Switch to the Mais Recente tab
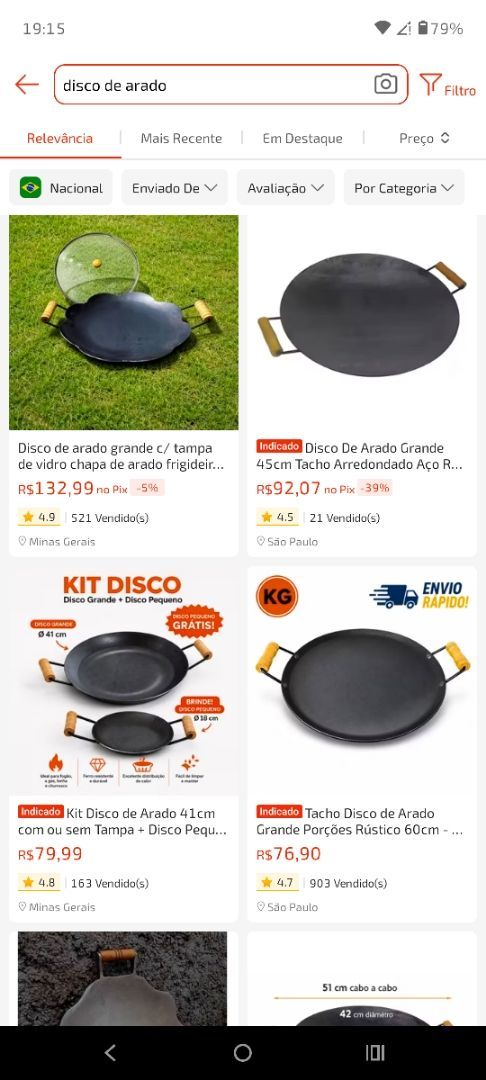The width and height of the screenshot is (486, 1080). (x=181, y=138)
